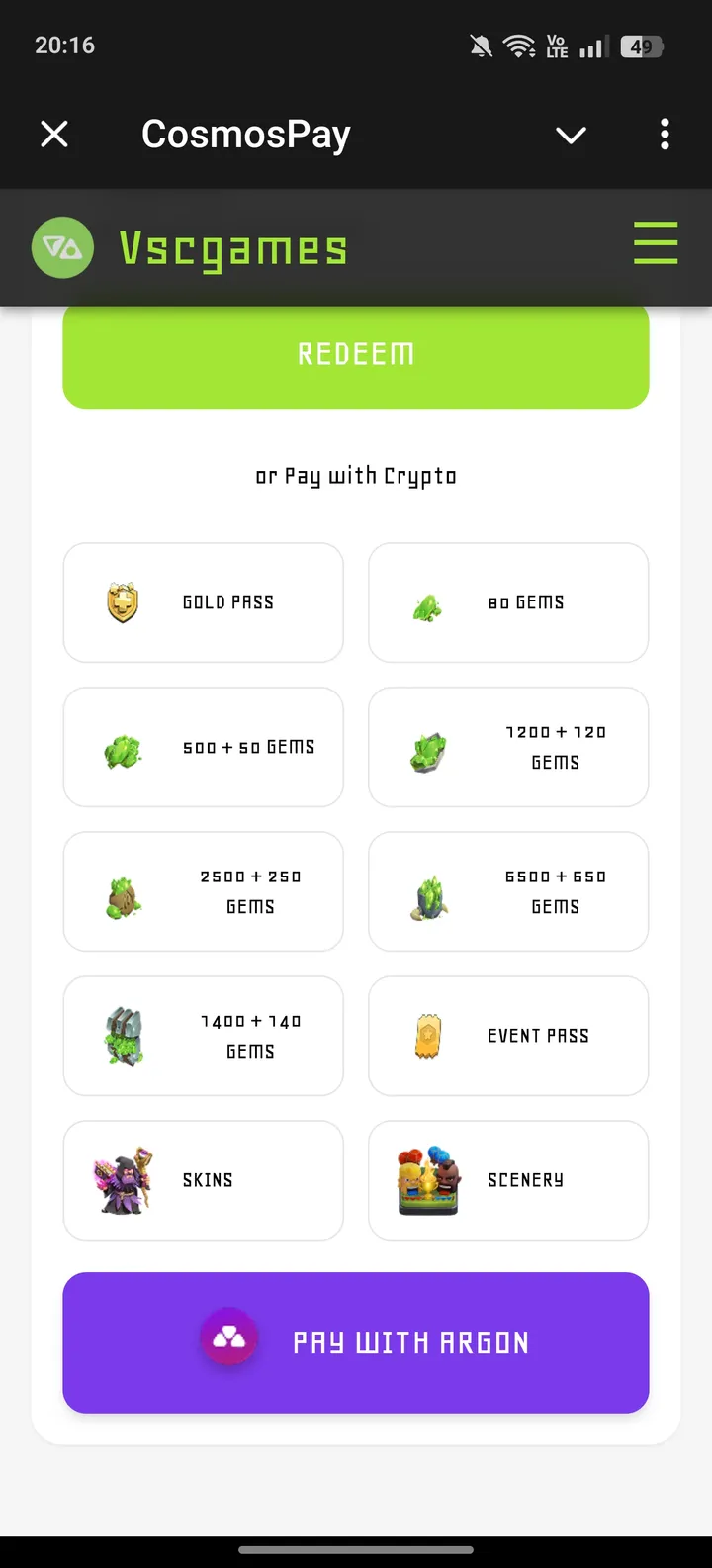
Task: Select the 2500 + 250 Gems package
Action: [203, 891]
